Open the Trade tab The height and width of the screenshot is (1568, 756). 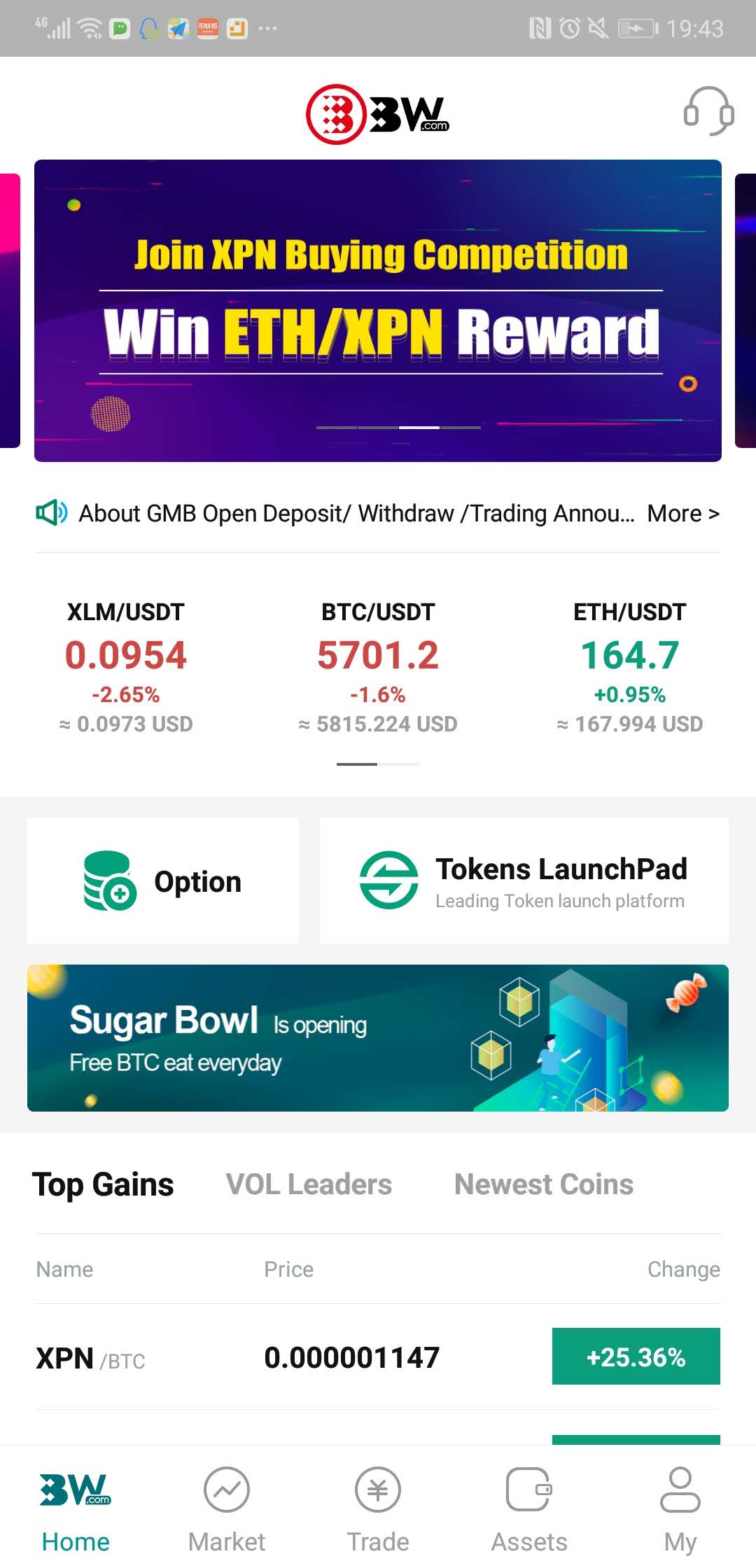point(378,1506)
